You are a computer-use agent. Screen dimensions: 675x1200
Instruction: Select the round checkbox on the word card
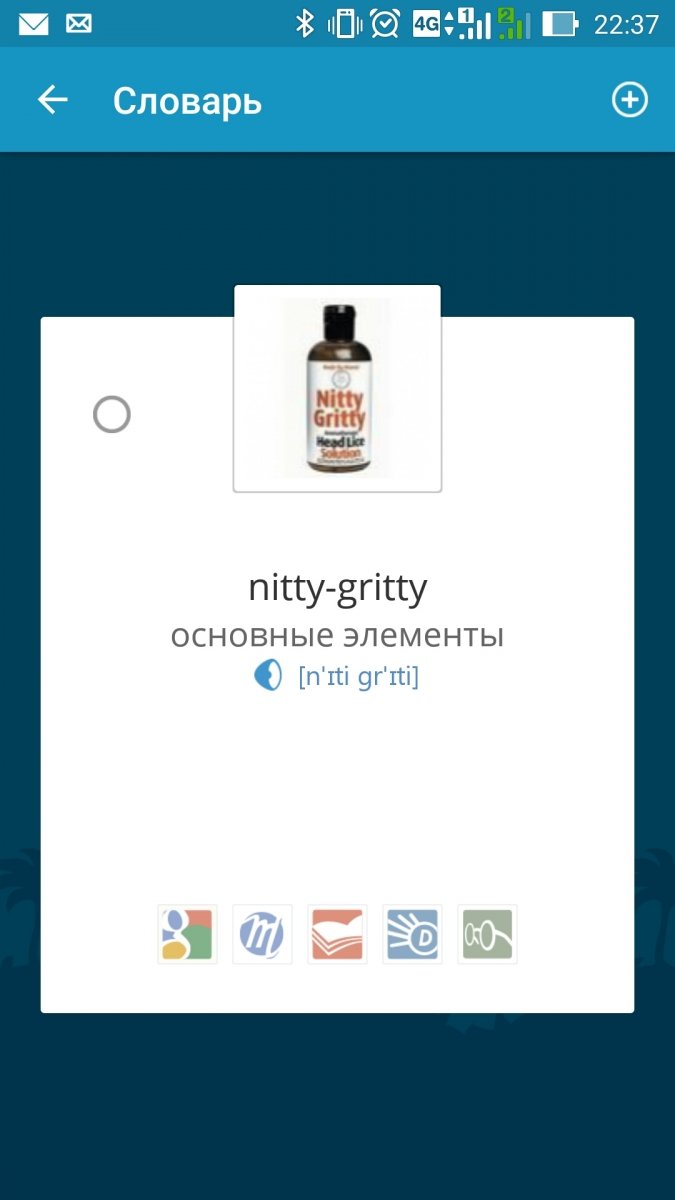pos(112,414)
